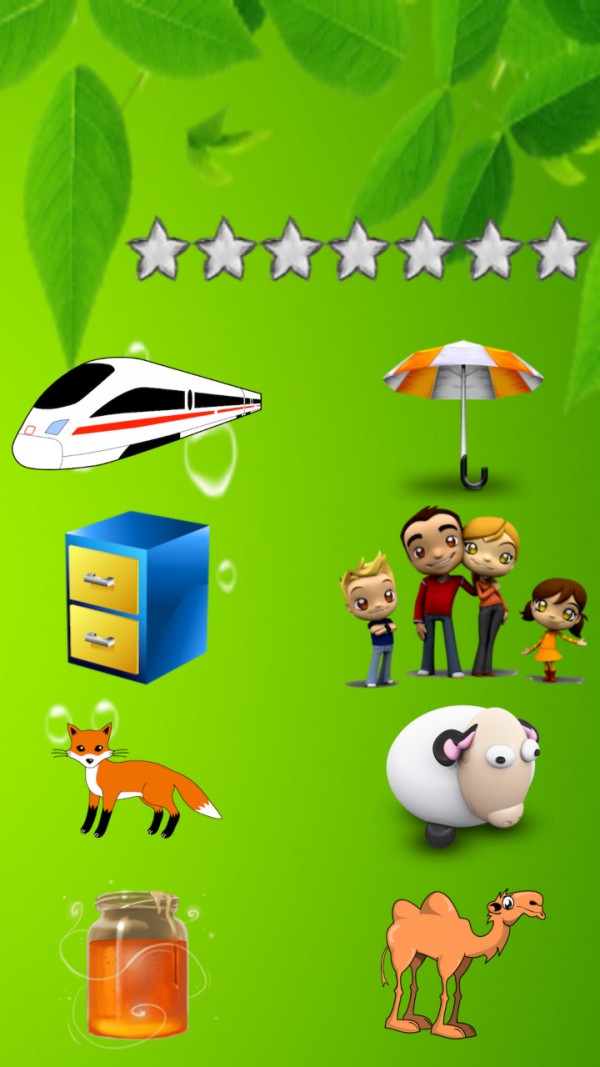The width and height of the screenshot is (600, 1067).
Task: Pick the family picture
Action: (463, 598)
